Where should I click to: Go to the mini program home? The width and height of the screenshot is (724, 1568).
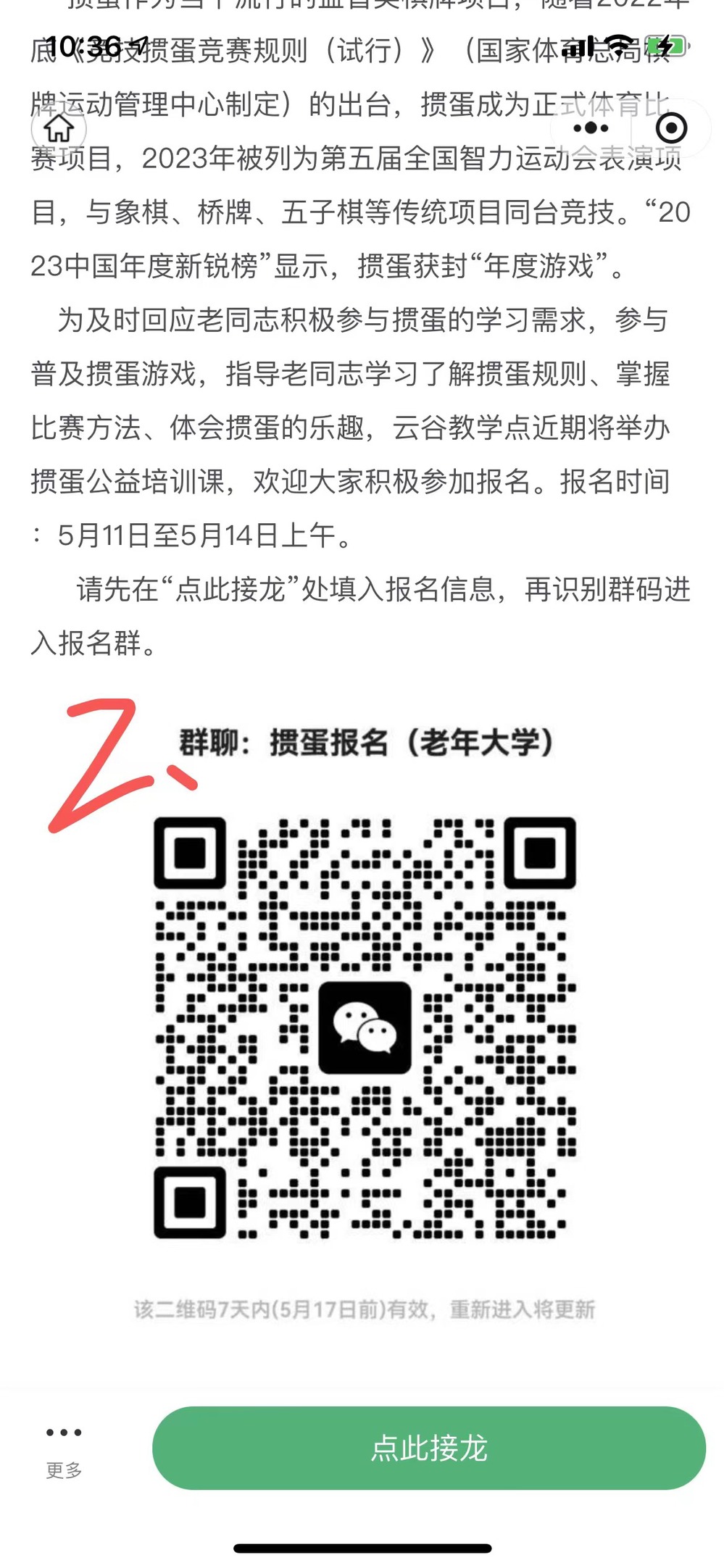(x=59, y=129)
